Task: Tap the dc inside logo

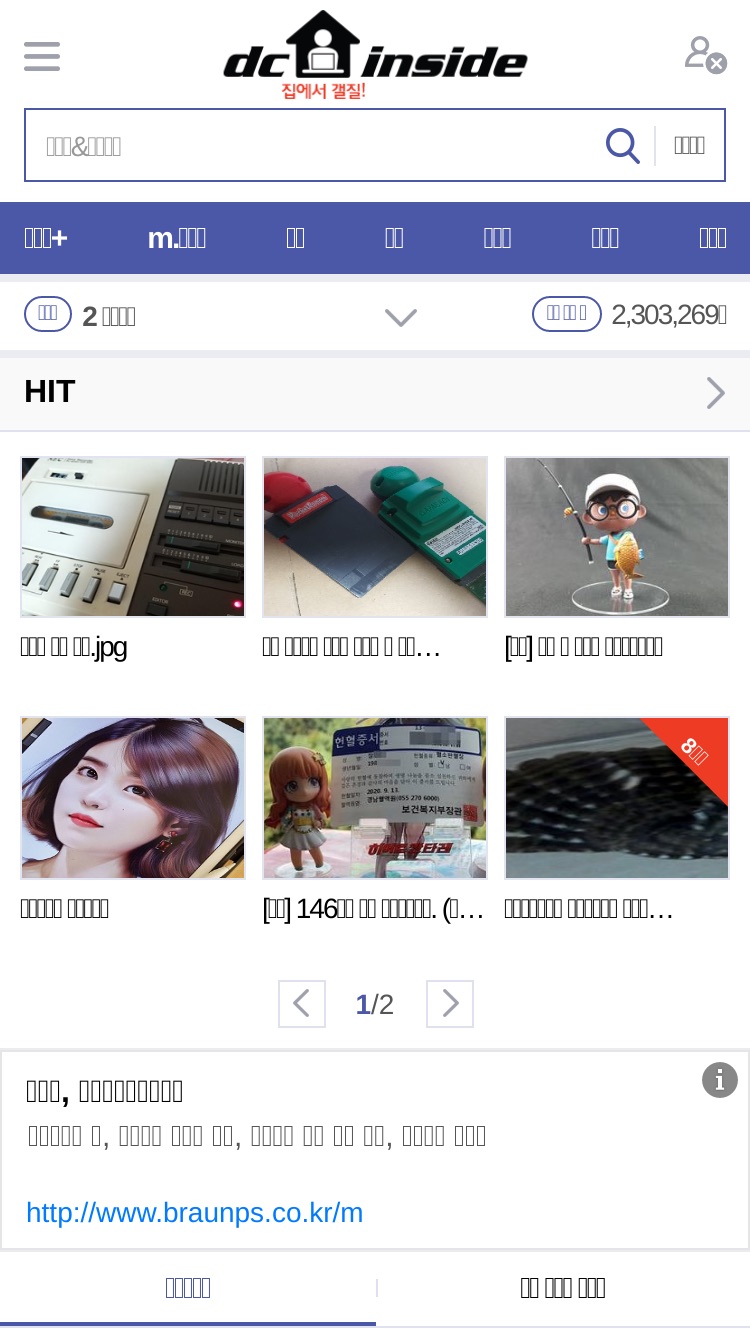Action: click(x=375, y=55)
